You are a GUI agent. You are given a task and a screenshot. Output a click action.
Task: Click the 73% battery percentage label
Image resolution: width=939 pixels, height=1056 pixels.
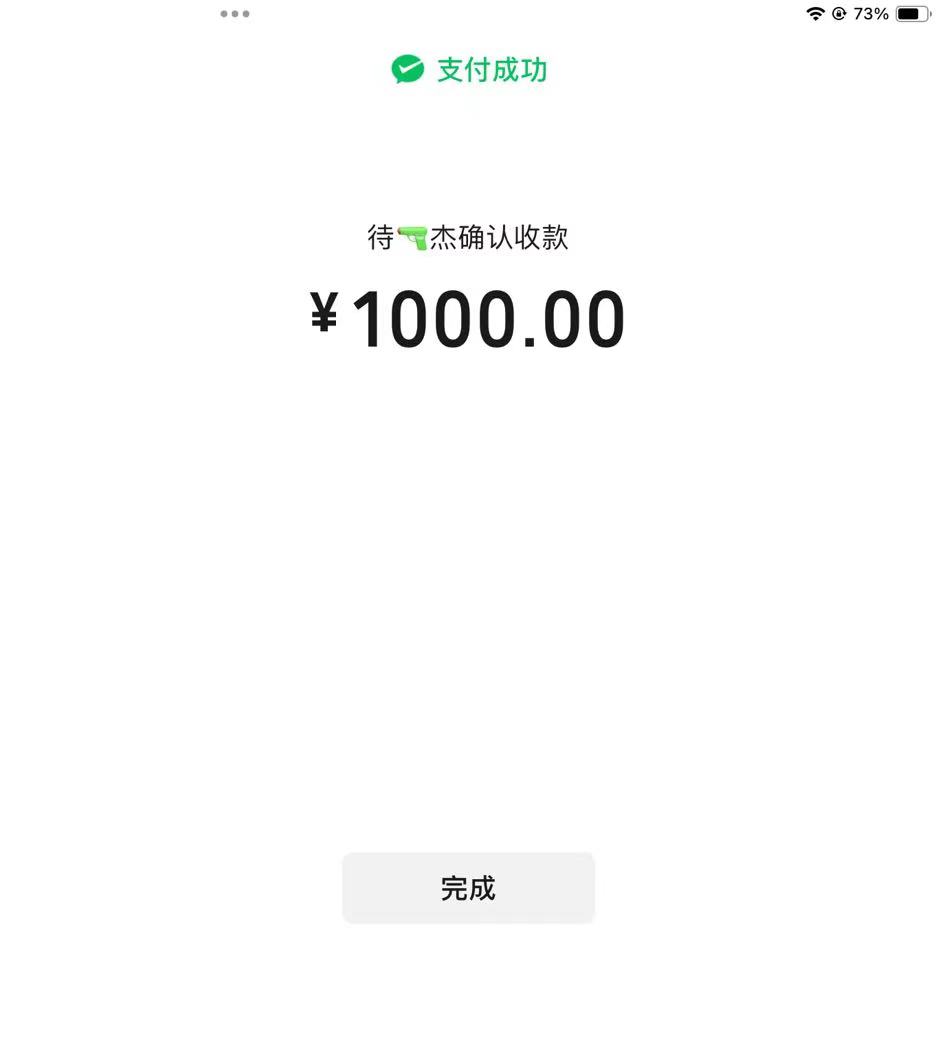click(x=874, y=13)
